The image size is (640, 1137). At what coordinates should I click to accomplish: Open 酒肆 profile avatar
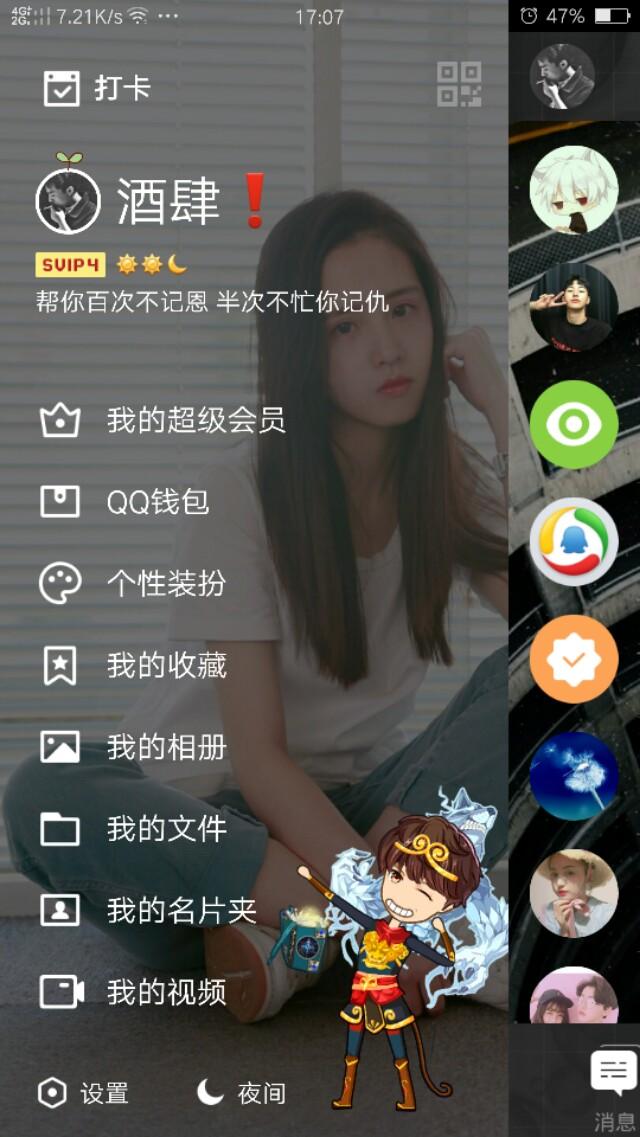point(68,200)
